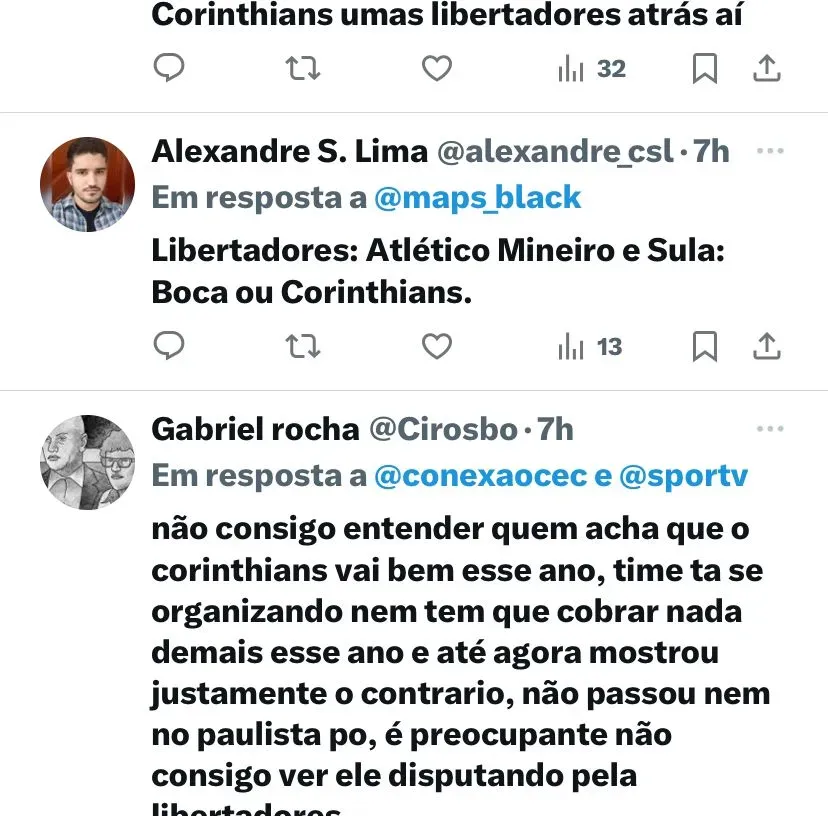828x816 pixels.
Task: Retweet the post with 32 views
Action: (303, 68)
